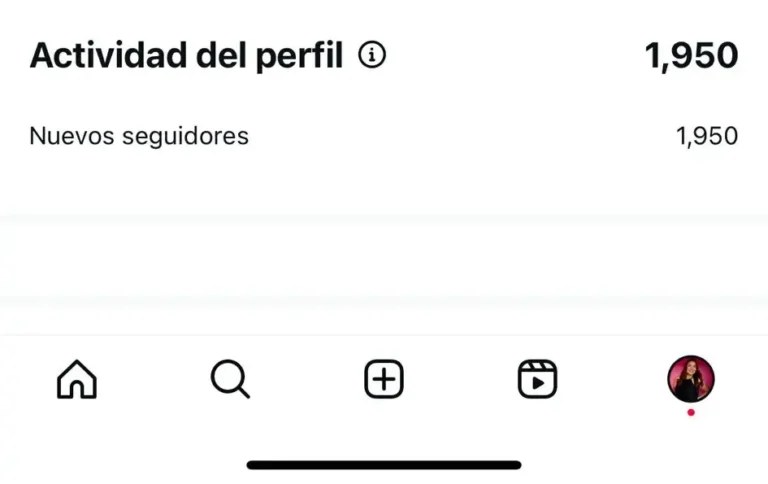Open your profile from avatar tab
768x484 pixels.
[x=691, y=379]
